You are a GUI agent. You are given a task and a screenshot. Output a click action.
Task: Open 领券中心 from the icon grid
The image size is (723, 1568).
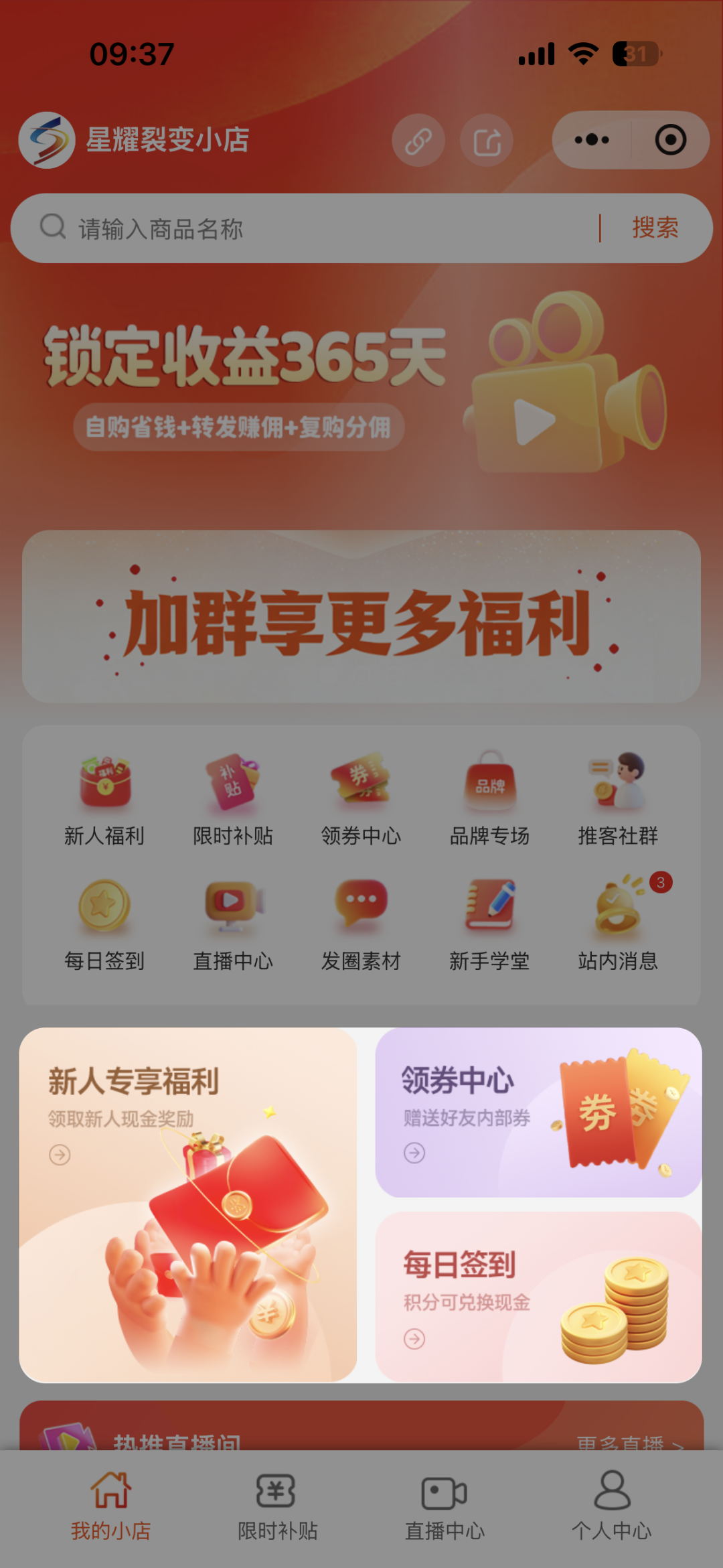click(361, 794)
